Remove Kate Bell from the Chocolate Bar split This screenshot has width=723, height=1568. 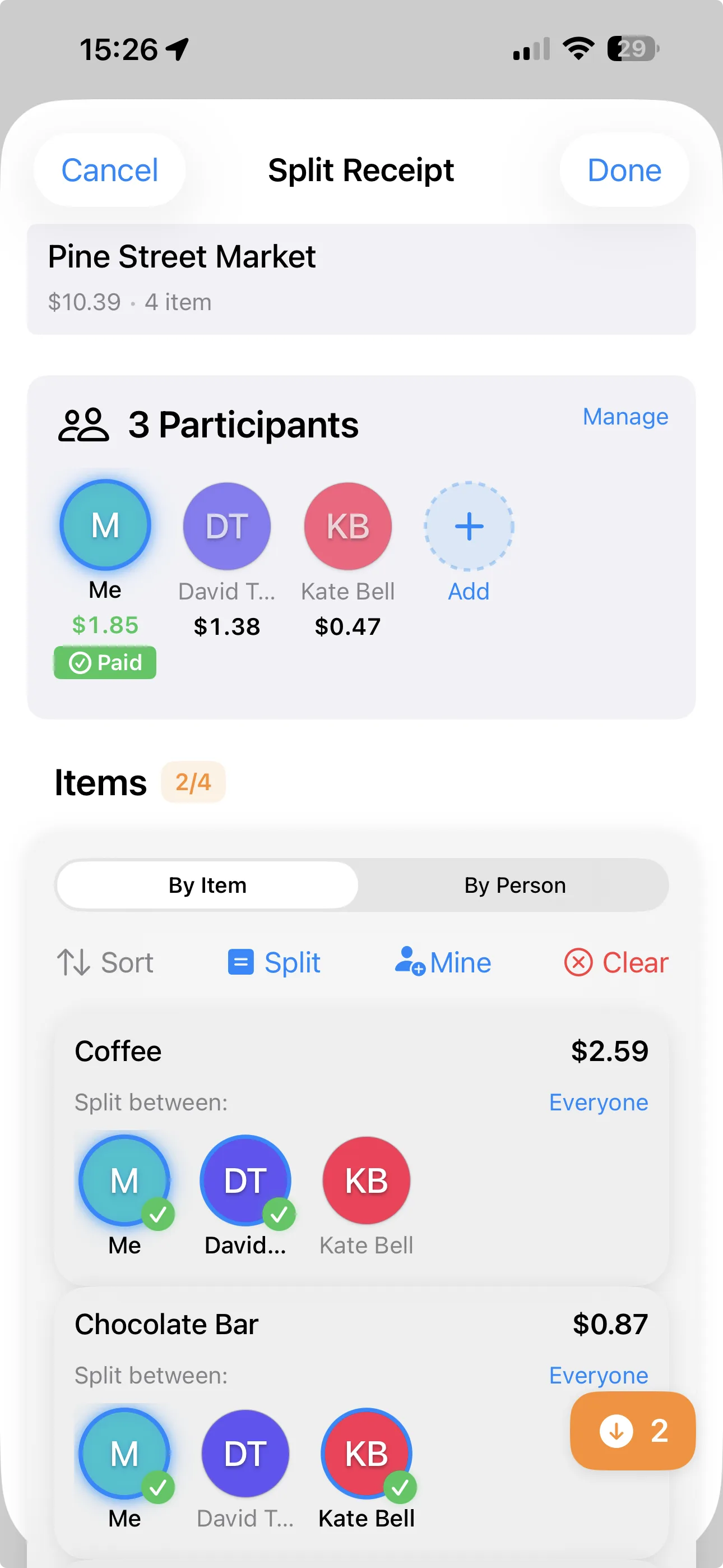[x=367, y=1454]
